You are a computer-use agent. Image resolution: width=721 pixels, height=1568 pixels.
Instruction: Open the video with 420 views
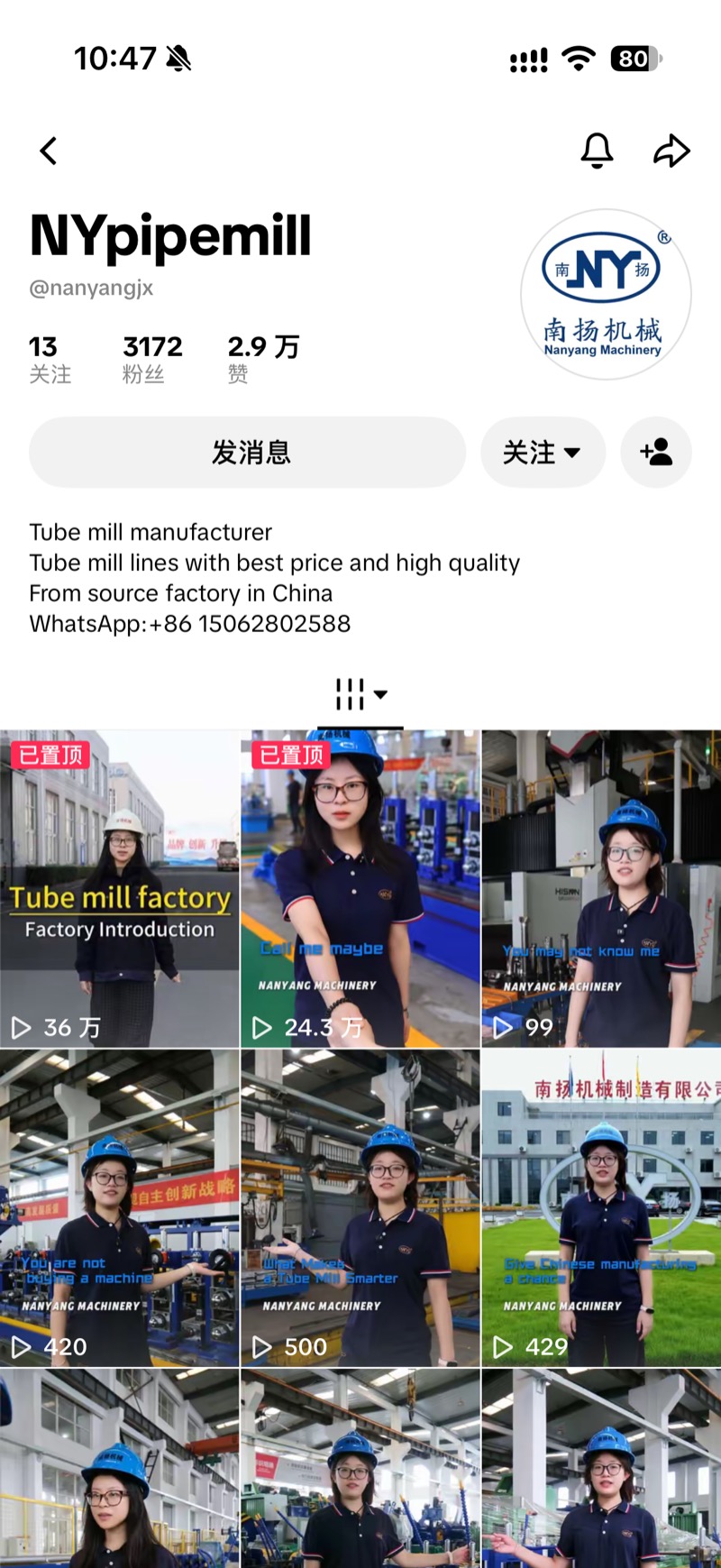(x=120, y=1208)
